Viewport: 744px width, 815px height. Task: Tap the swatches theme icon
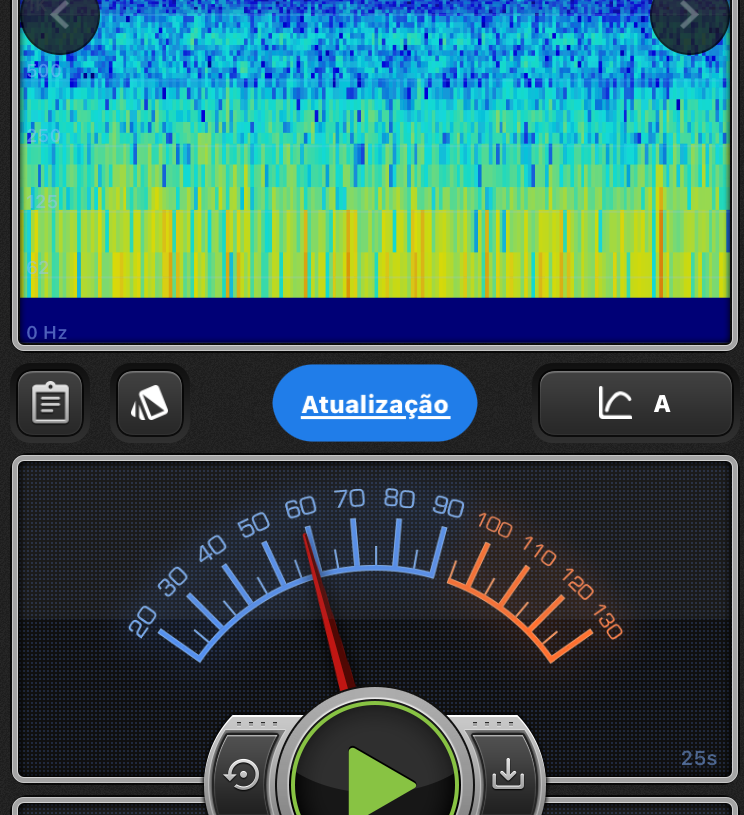pyautogui.click(x=150, y=404)
